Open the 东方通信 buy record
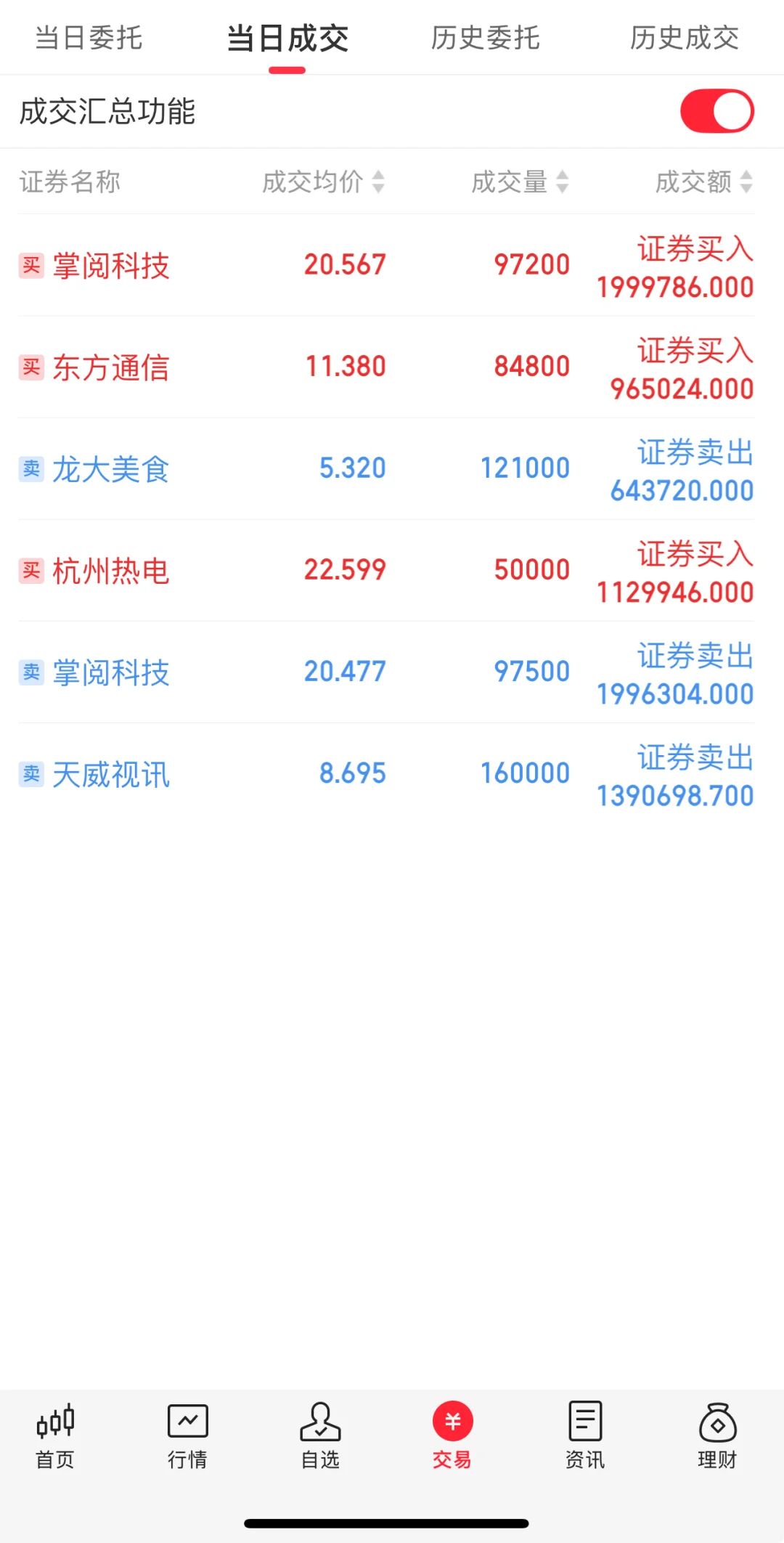This screenshot has width=784, height=1543. tap(386, 367)
